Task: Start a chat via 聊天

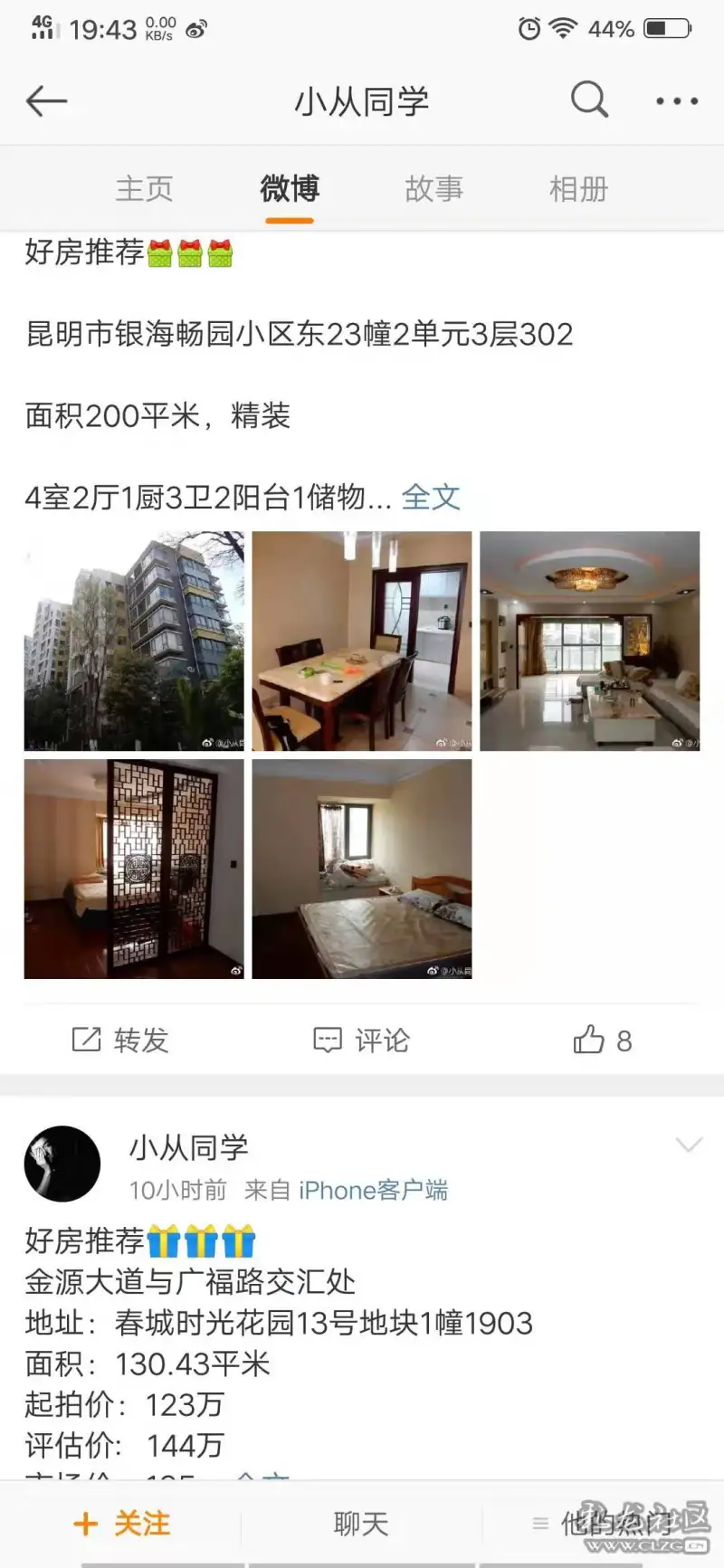Action: [x=361, y=1524]
